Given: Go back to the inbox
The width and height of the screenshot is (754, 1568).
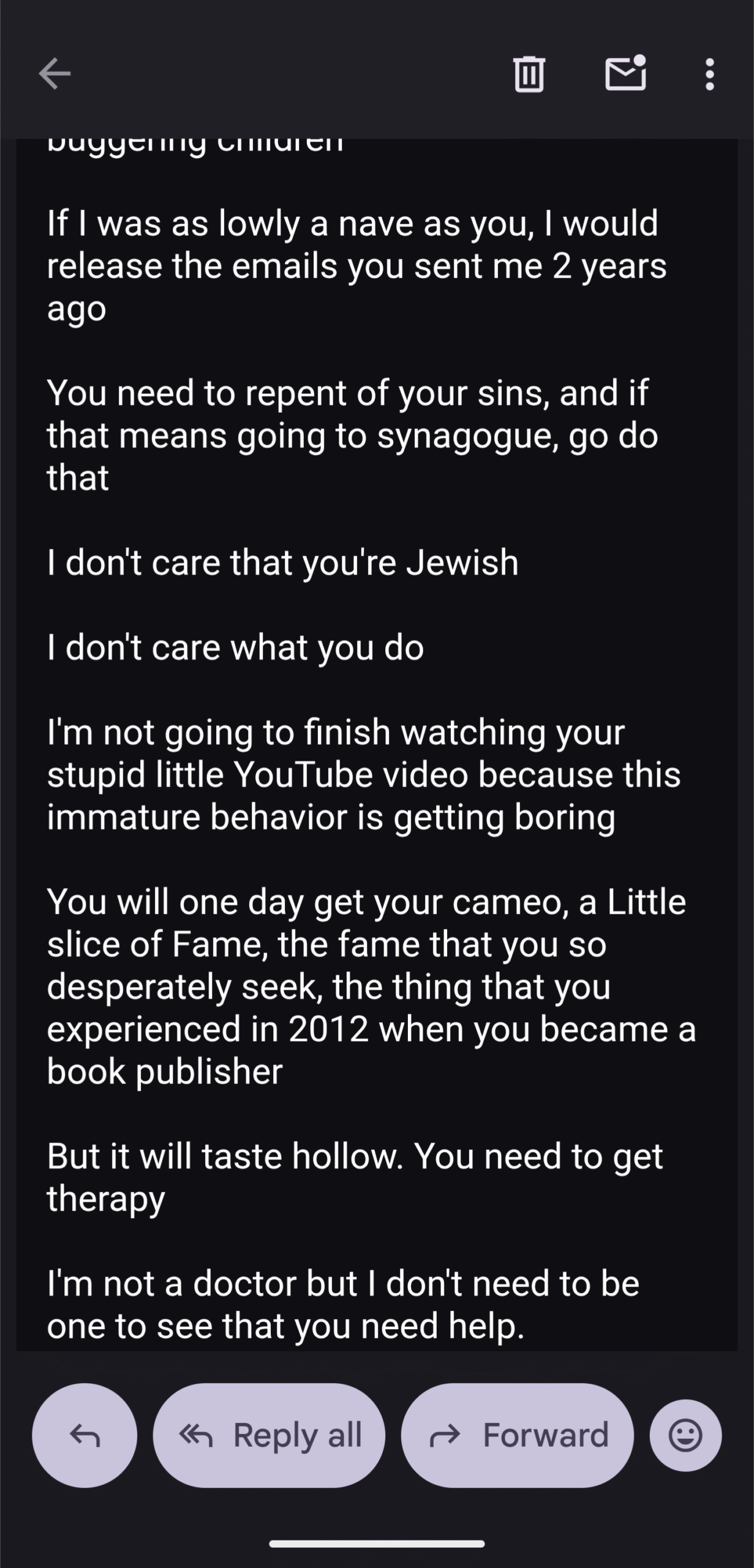Looking at the screenshot, I should 55,74.
